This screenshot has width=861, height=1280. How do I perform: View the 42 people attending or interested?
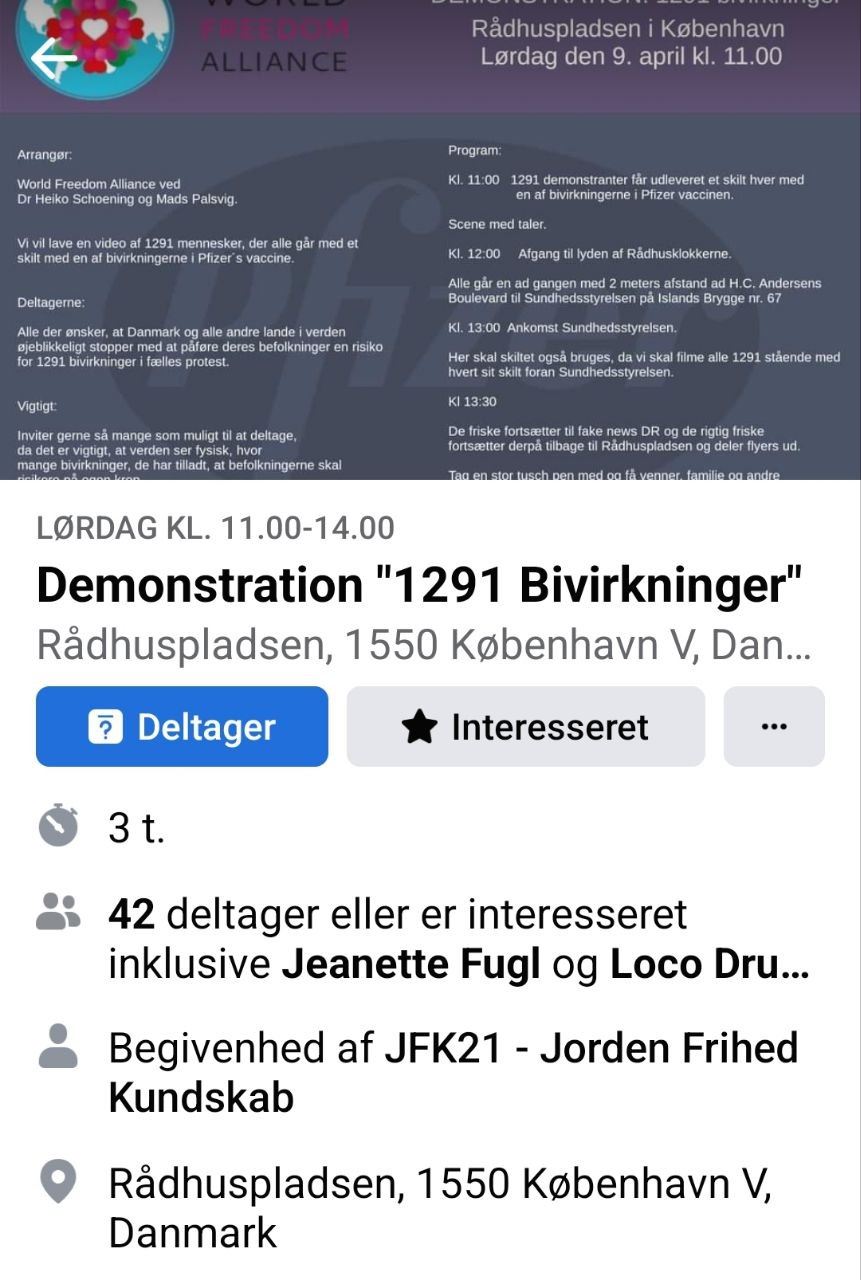pos(430,939)
